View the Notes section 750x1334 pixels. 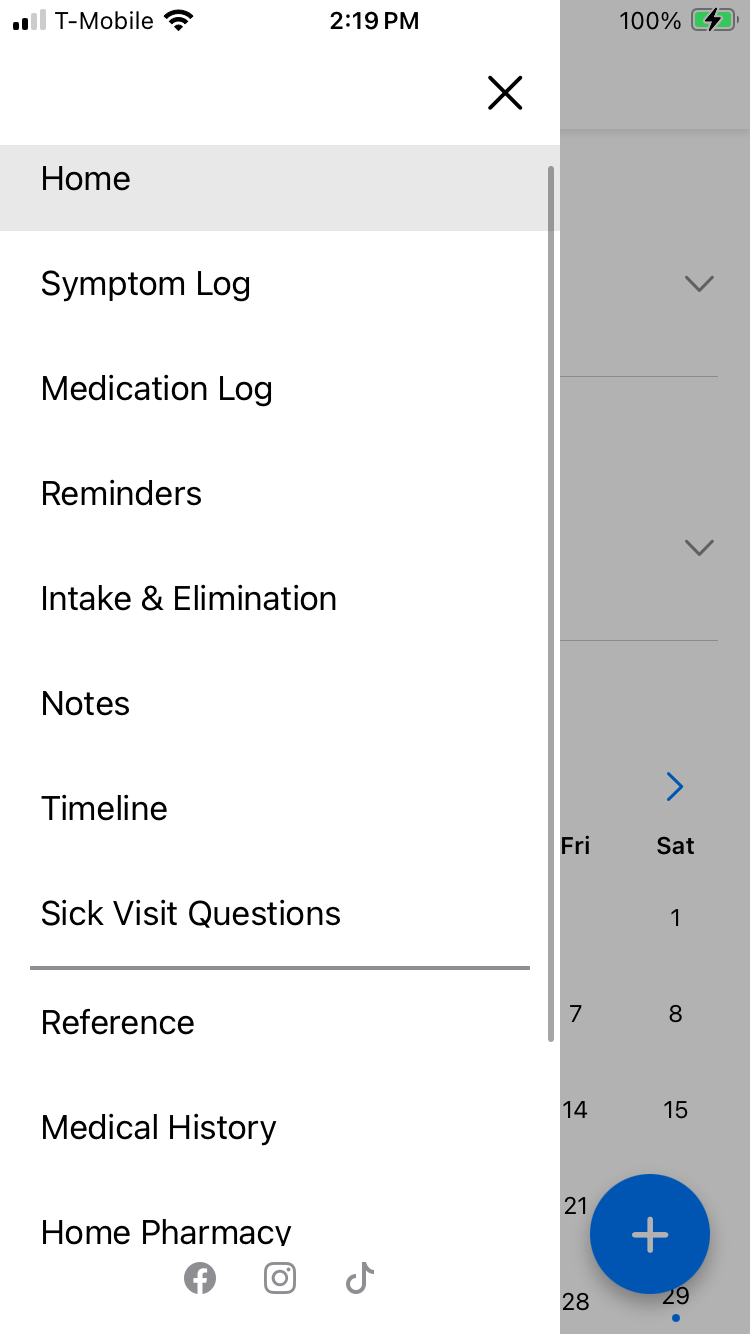pyautogui.click(x=85, y=704)
